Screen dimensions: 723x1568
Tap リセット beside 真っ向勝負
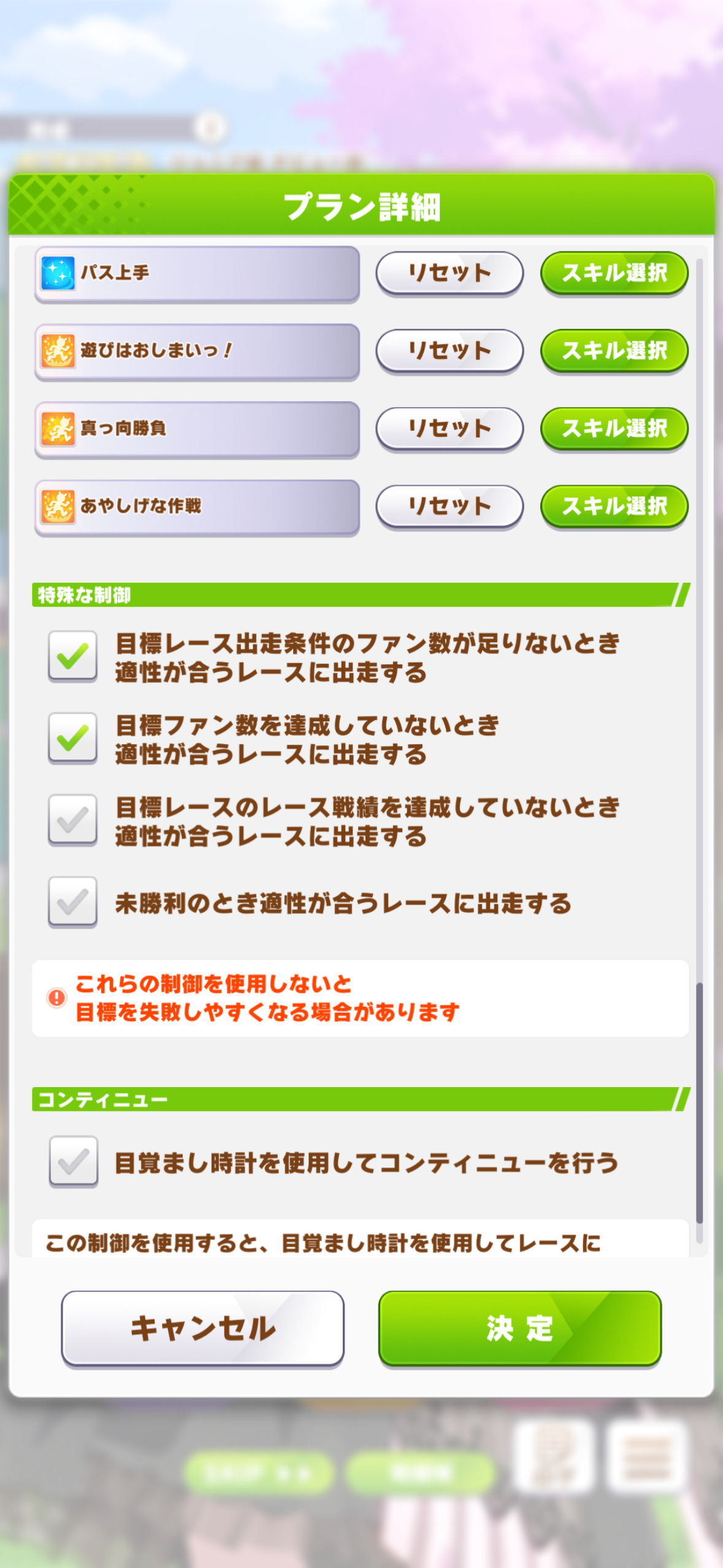tap(449, 429)
